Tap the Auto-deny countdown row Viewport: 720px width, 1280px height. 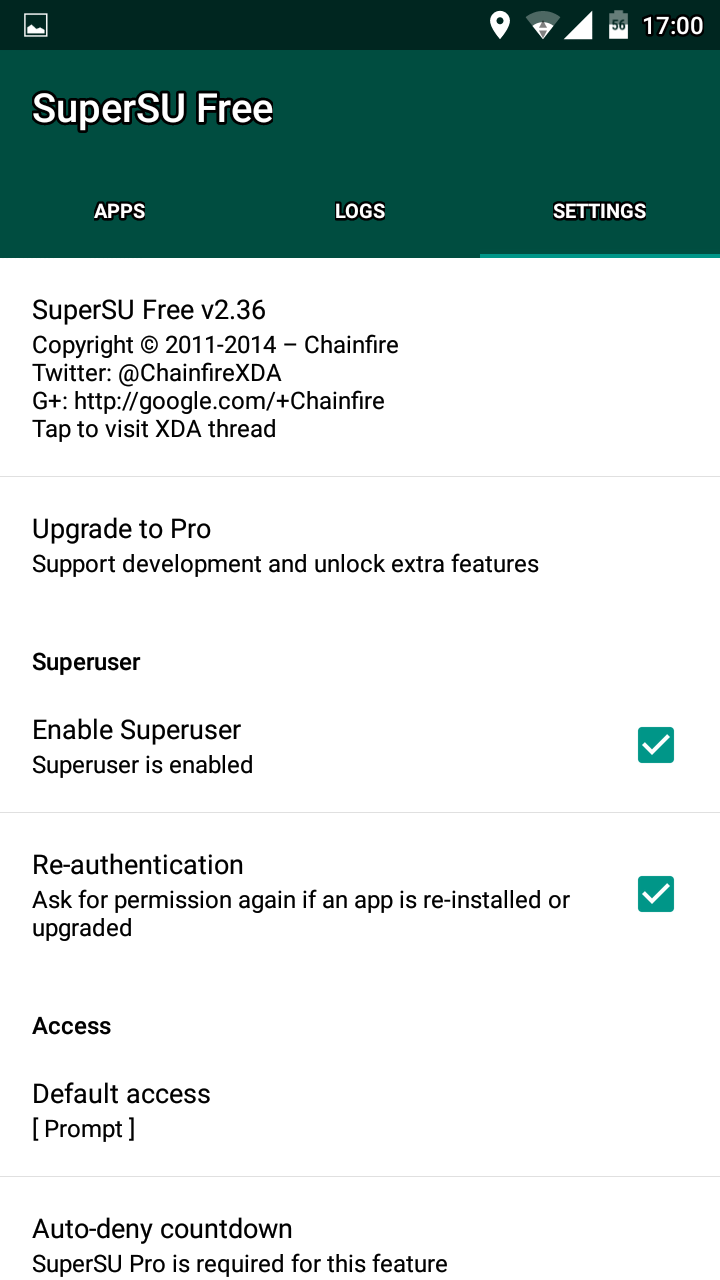pos(360,1230)
